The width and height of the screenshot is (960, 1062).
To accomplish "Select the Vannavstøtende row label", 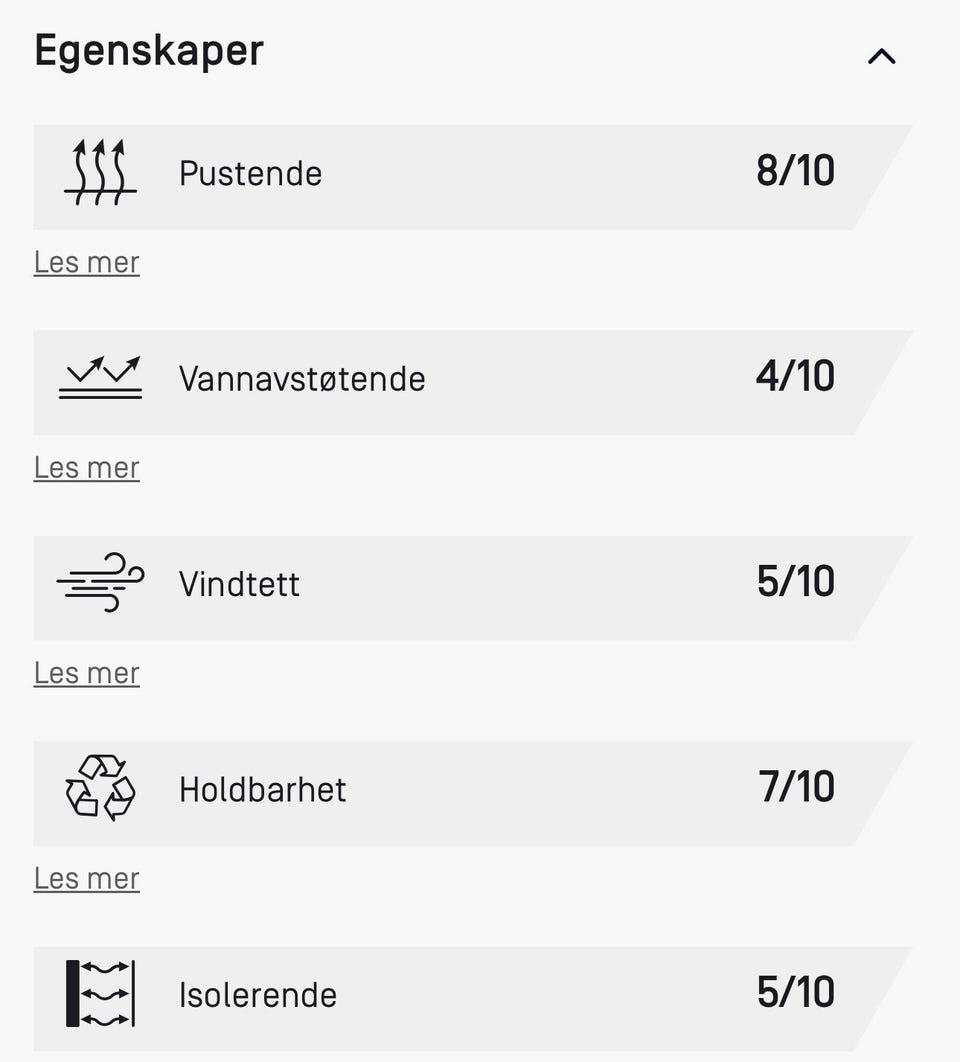I will 302,378.
